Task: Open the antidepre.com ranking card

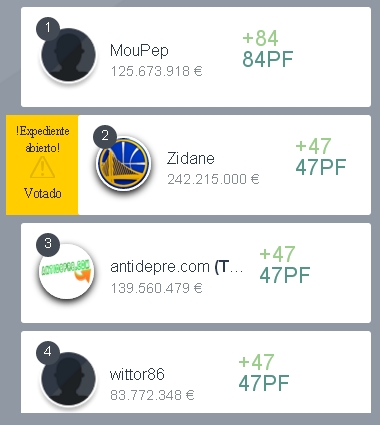Action: (x=196, y=273)
